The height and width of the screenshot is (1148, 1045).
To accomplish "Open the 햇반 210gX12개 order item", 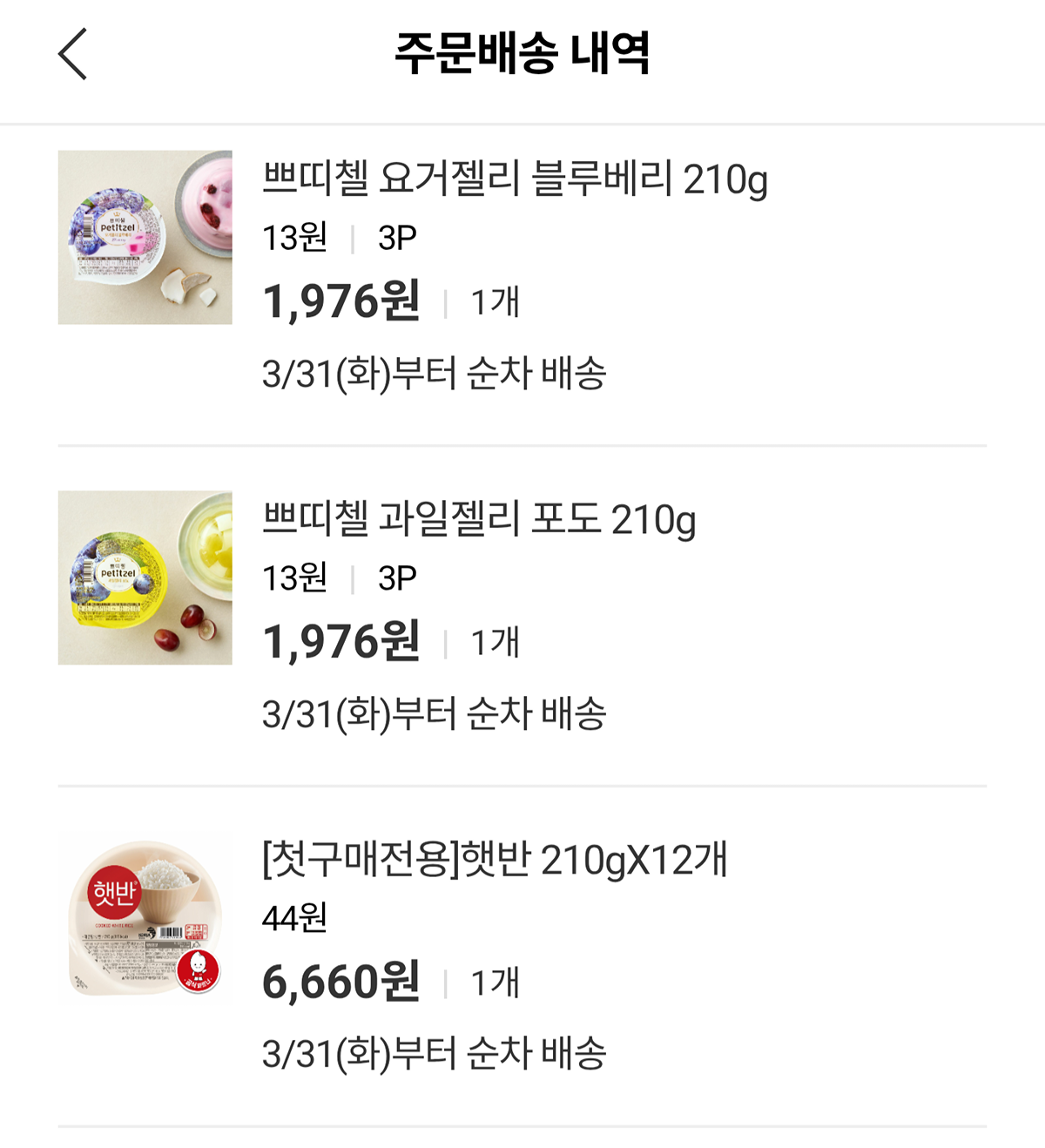I will click(x=494, y=861).
